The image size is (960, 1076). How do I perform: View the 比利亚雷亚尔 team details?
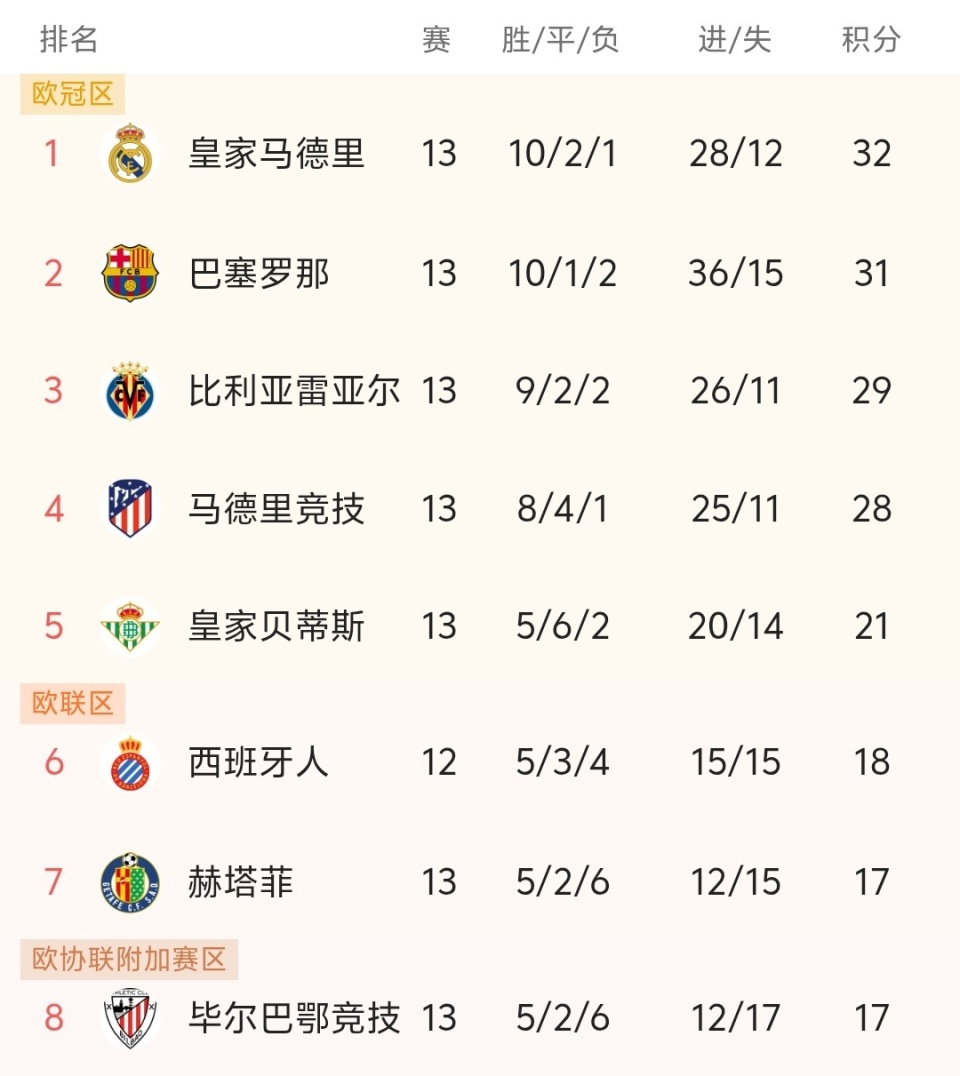294,391
